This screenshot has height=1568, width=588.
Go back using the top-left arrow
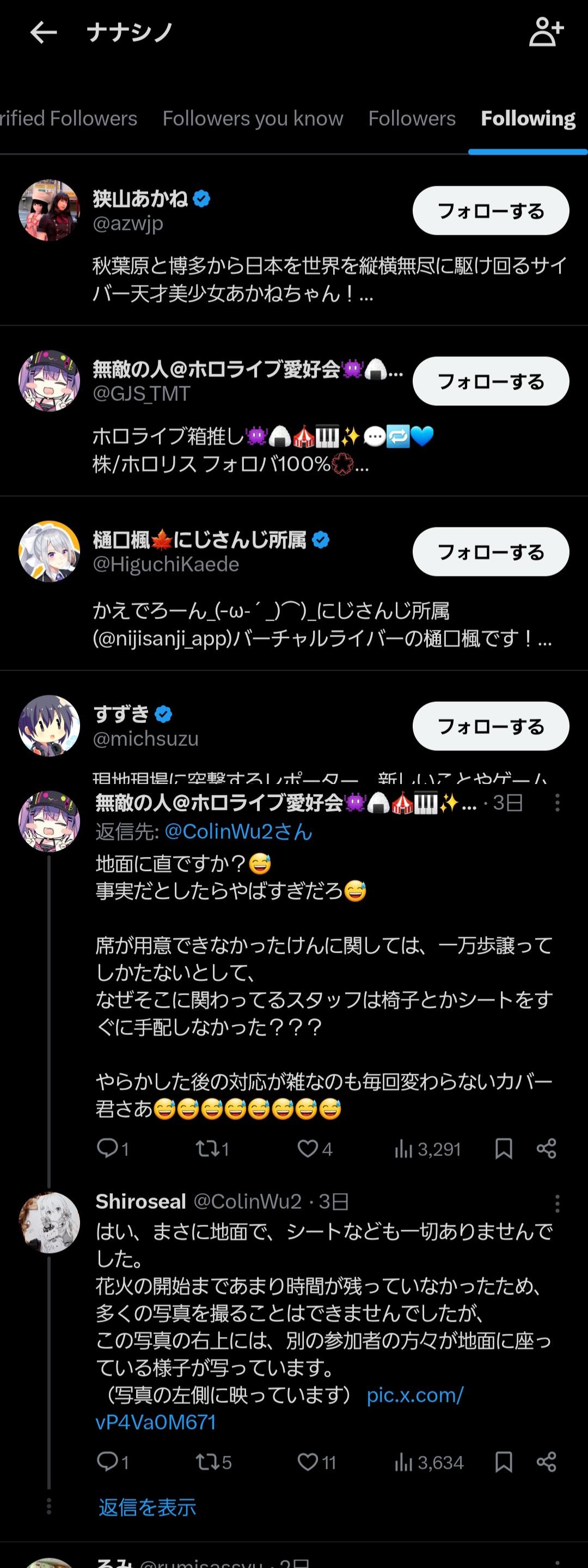43,32
